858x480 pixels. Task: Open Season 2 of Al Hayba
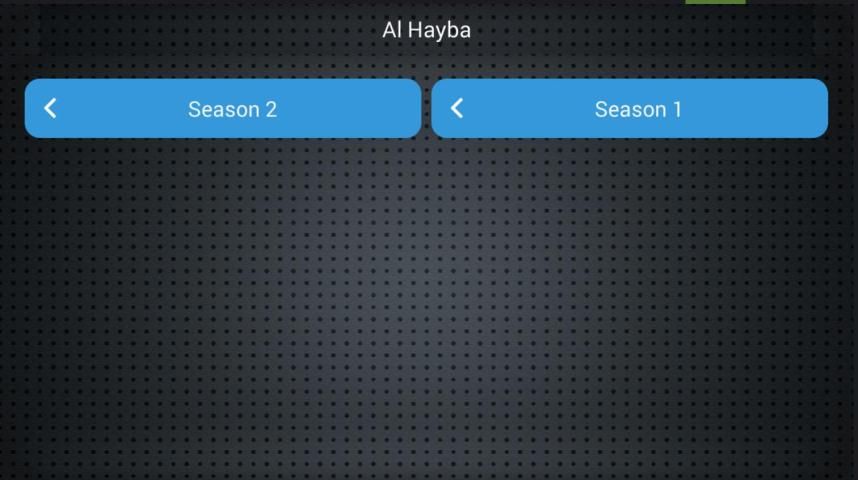(x=222, y=108)
